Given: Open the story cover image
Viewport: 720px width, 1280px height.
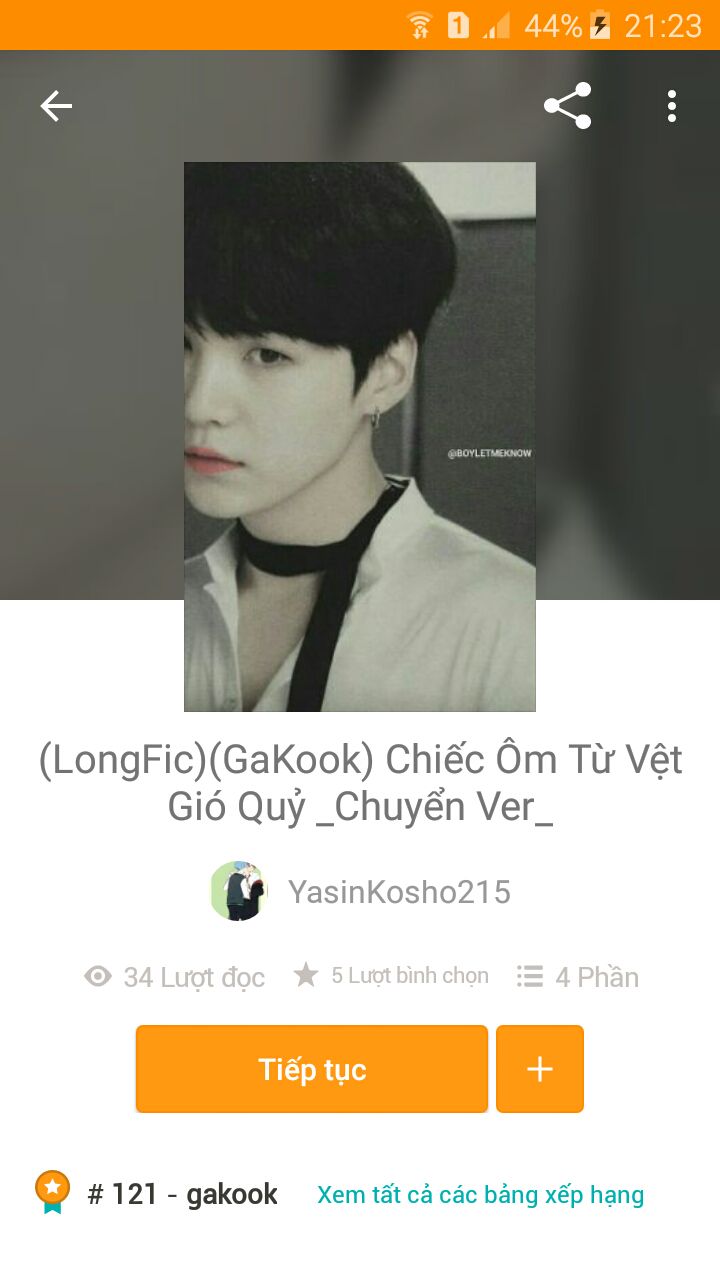Looking at the screenshot, I should click(x=360, y=436).
